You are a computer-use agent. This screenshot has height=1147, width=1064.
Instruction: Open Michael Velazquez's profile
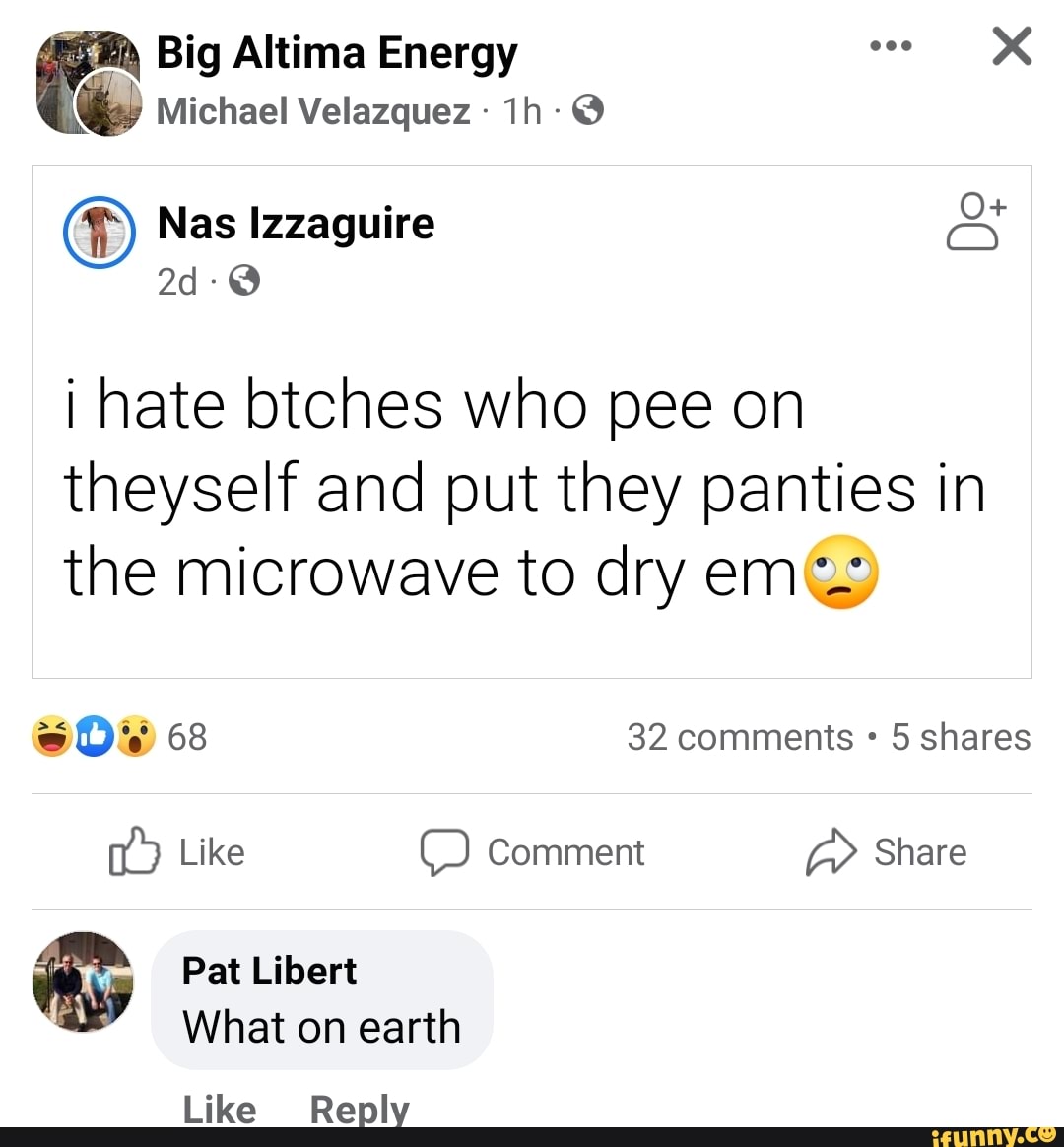[x=313, y=111]
